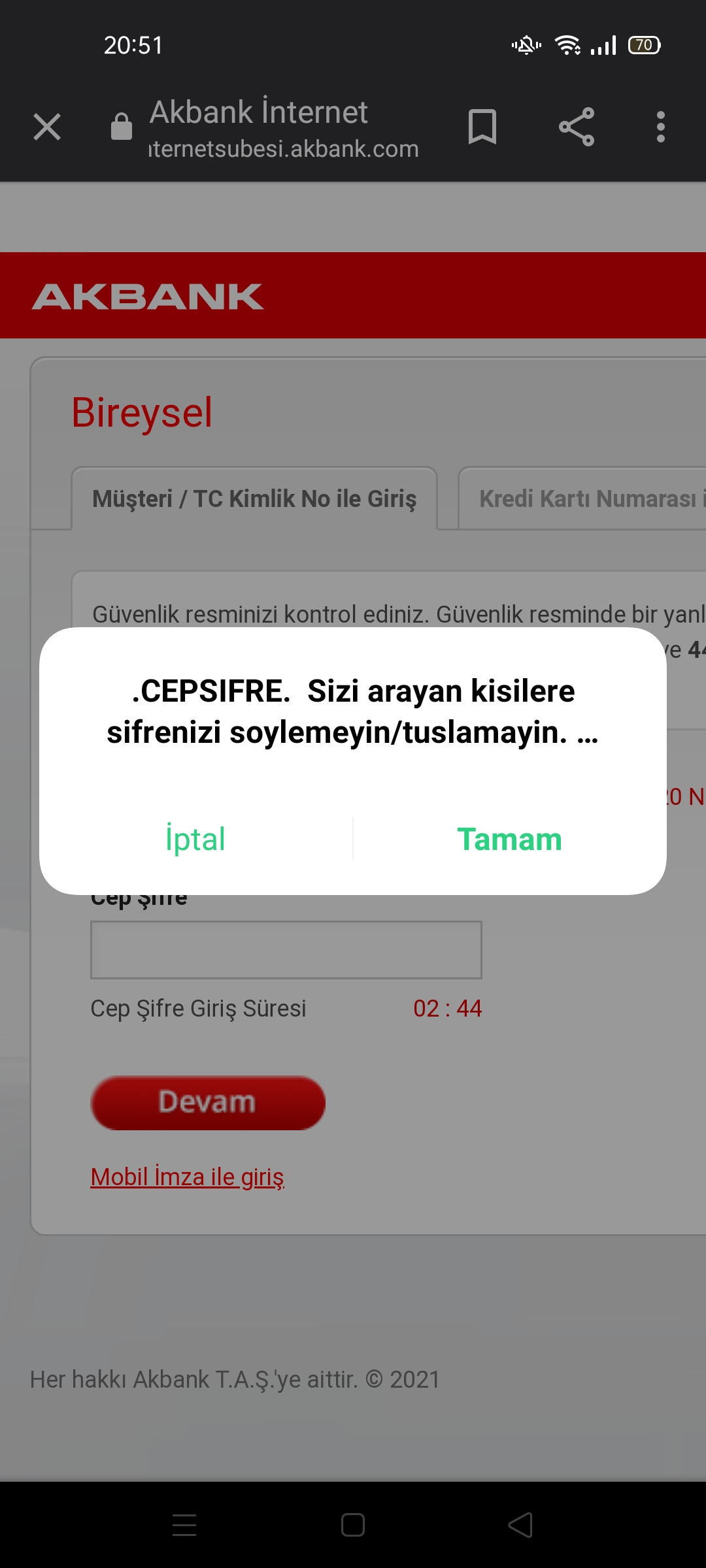Screen dimensions: 706x1568
Task: Open the browser overflow menu
Action: (x=661, y=127)
